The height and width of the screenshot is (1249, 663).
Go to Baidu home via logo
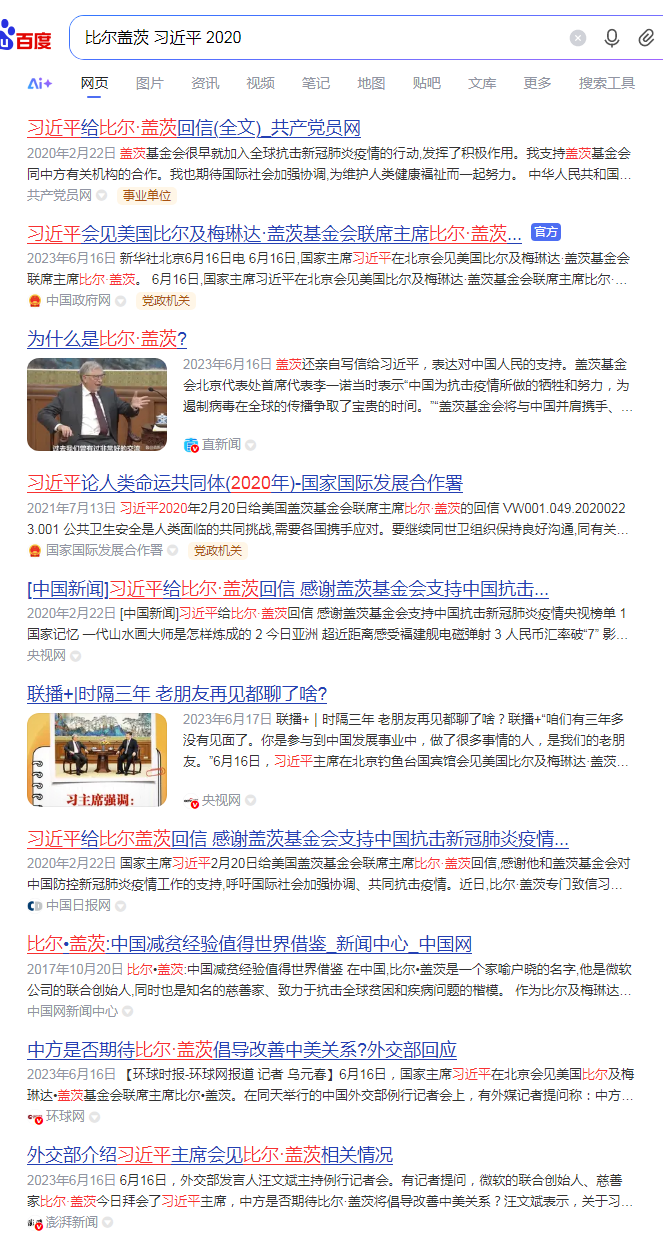pos(27,38)
